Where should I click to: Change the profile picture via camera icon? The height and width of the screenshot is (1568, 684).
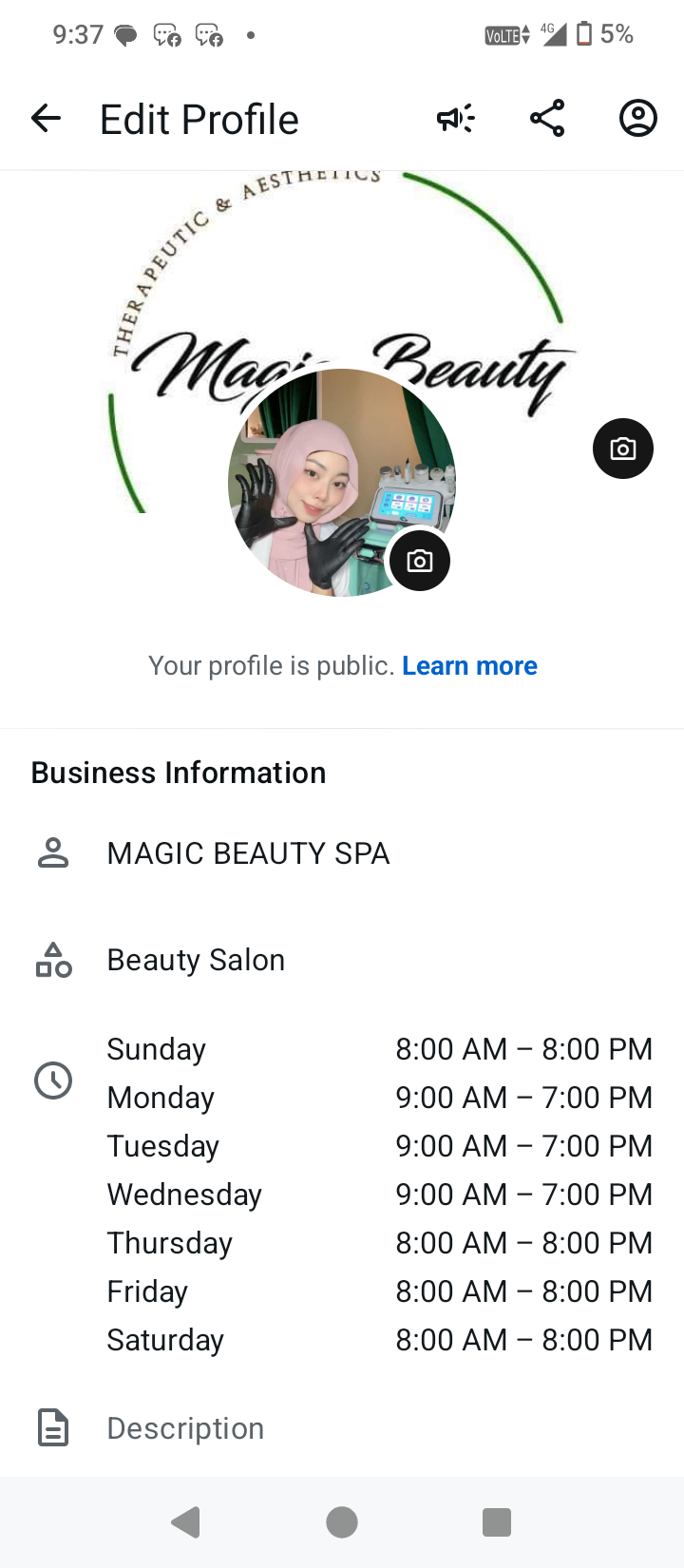(420, 561)
